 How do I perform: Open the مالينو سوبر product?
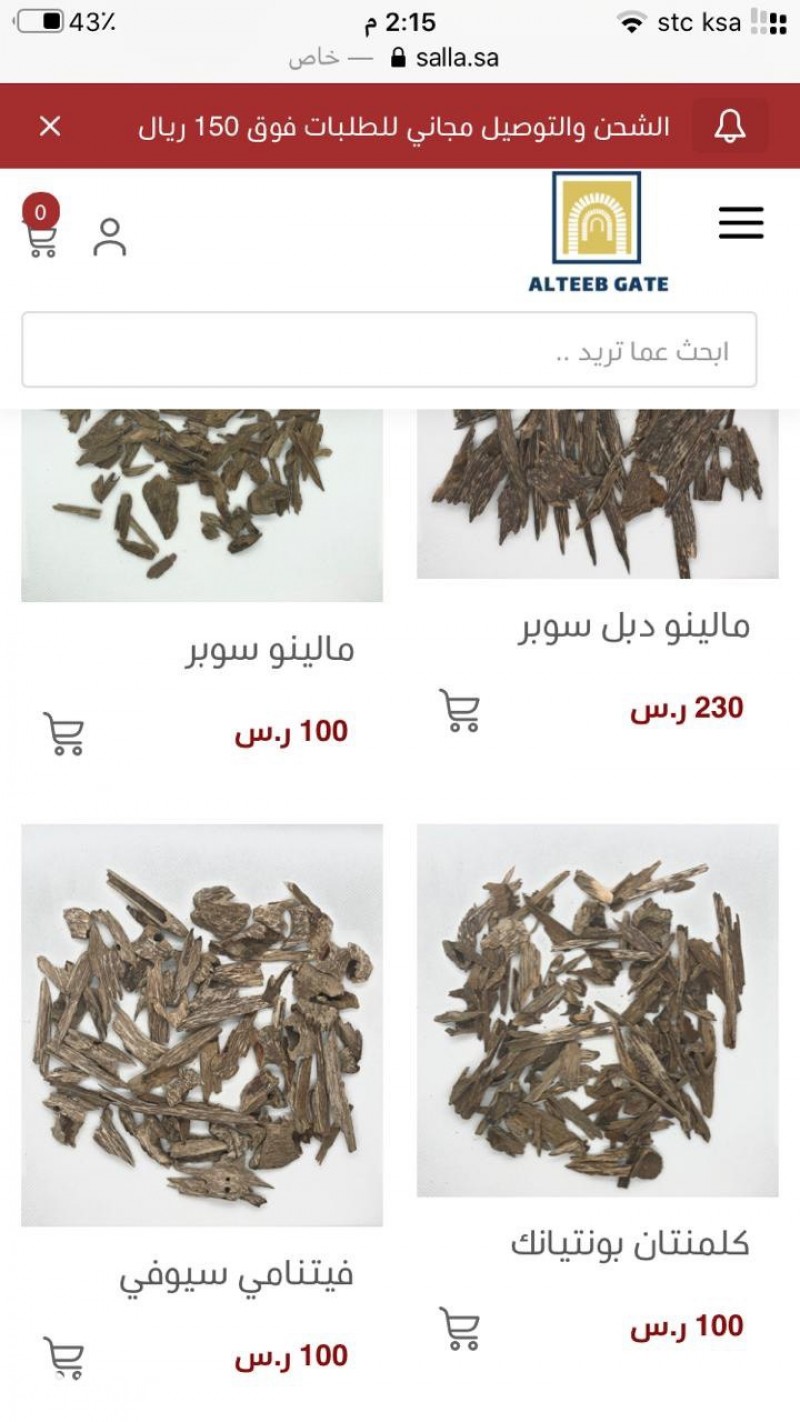[270, 649]
